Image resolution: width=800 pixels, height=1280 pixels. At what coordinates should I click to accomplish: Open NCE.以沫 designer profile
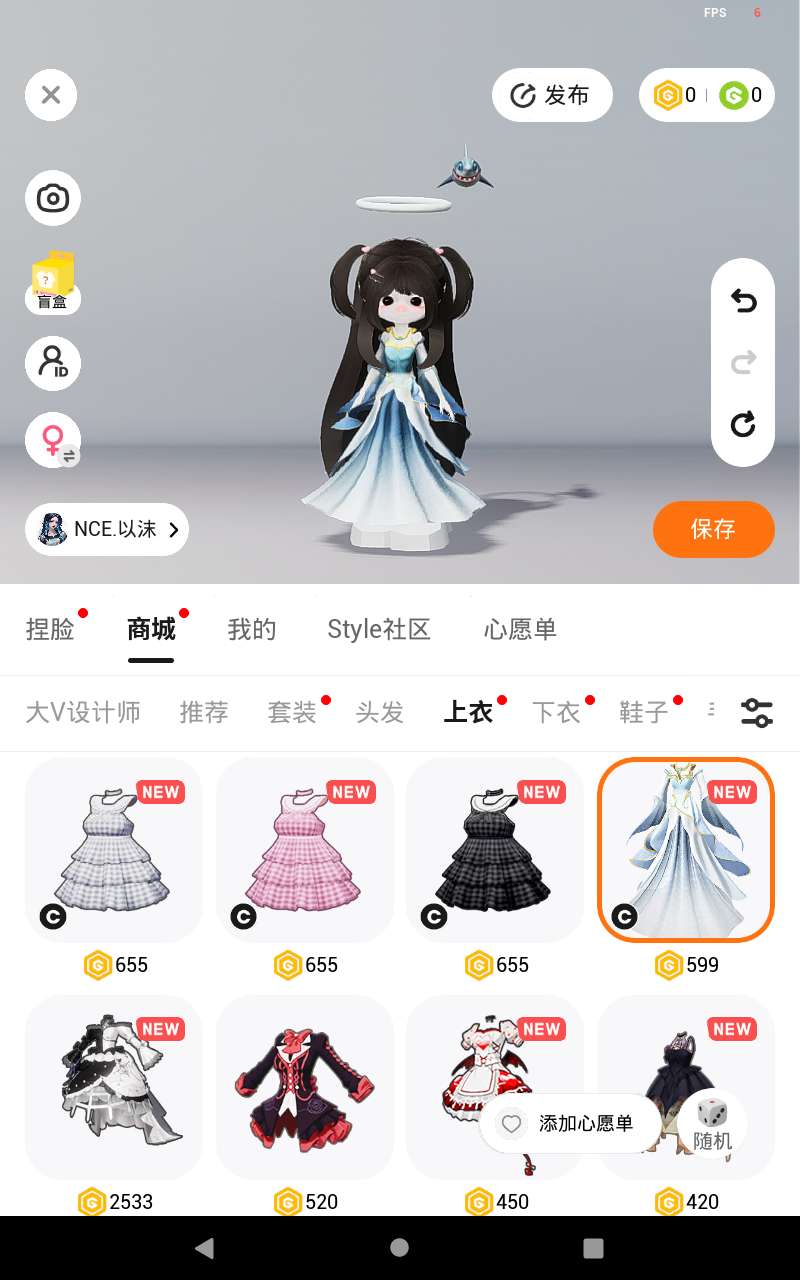point(107,529)
